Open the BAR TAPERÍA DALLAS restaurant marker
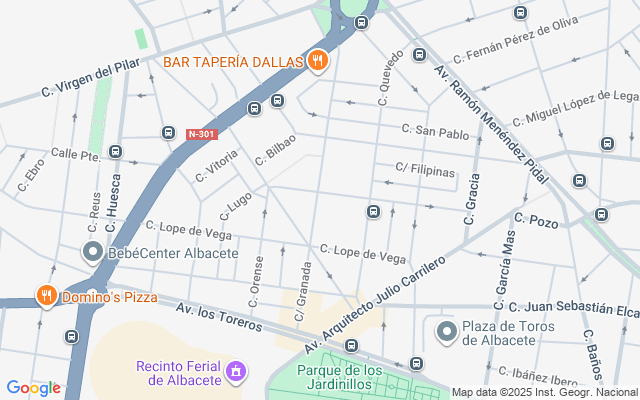The image size is (640, 400). coord(317,61)
